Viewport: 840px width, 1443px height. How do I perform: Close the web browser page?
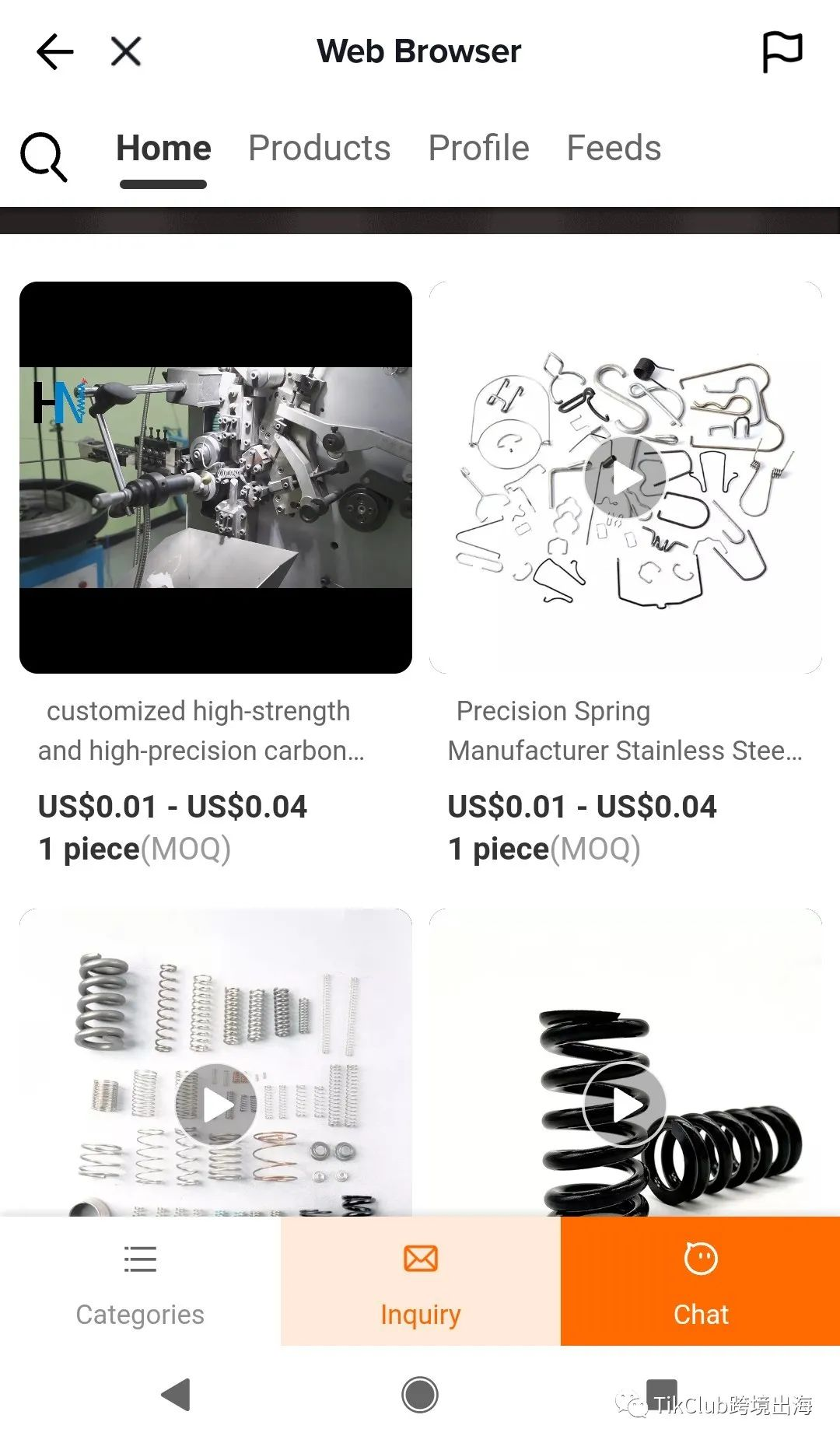(x=126, y=52)
